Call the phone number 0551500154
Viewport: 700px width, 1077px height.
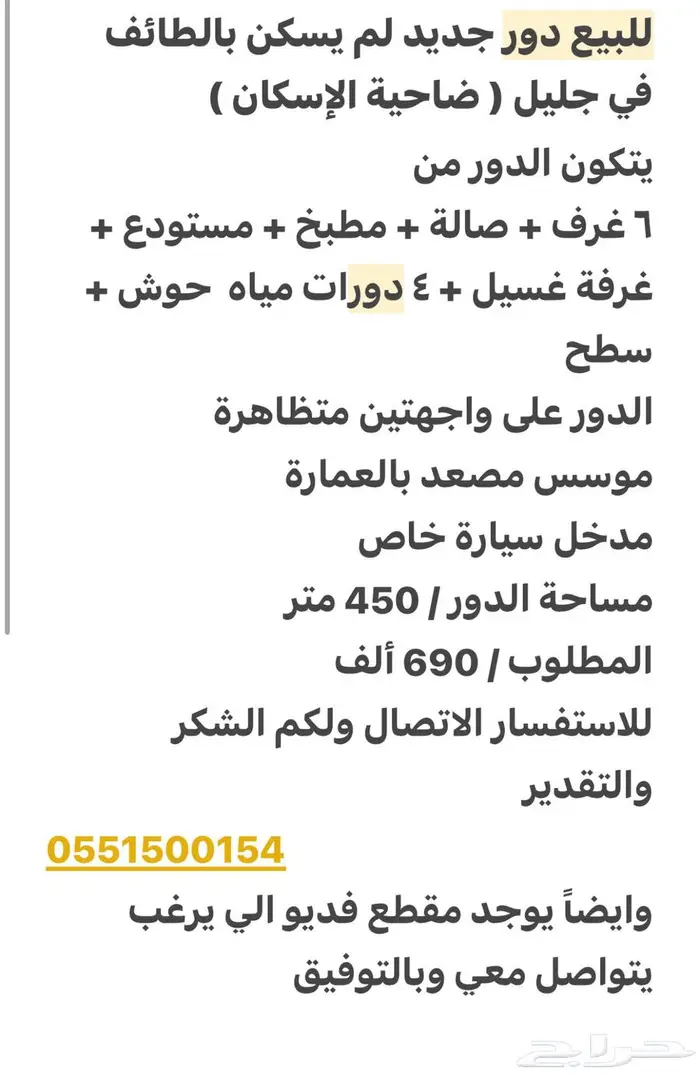coord(166,850)
